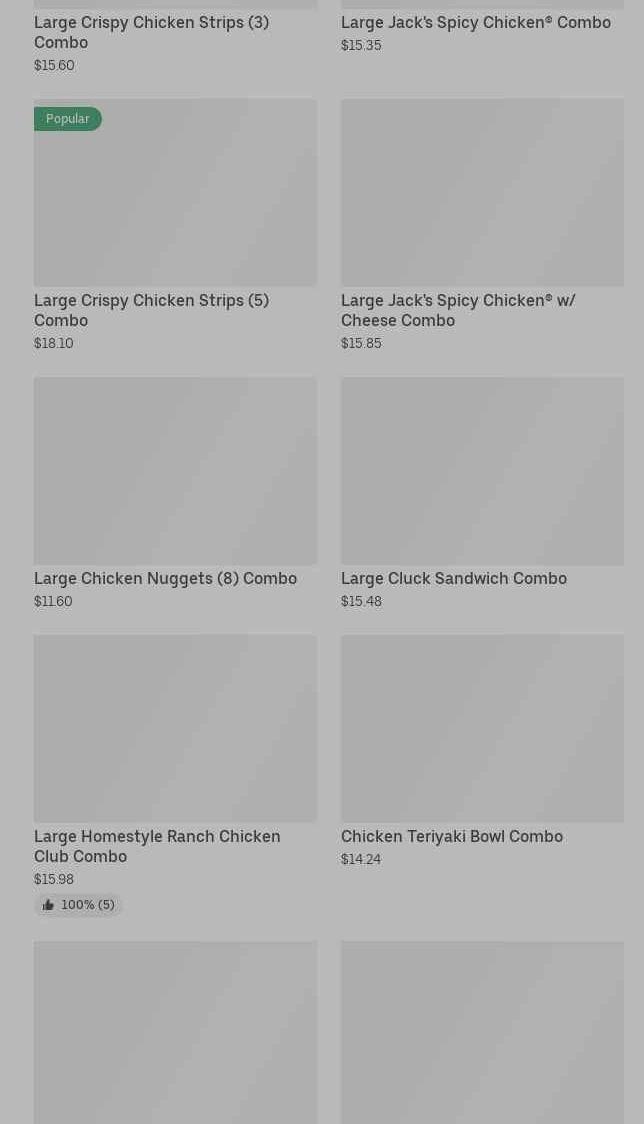This screenshot has height=1124, width=644.
Task: Open Large Crispy Chicken Strips (3) Combo
Action: click(151, 32)
